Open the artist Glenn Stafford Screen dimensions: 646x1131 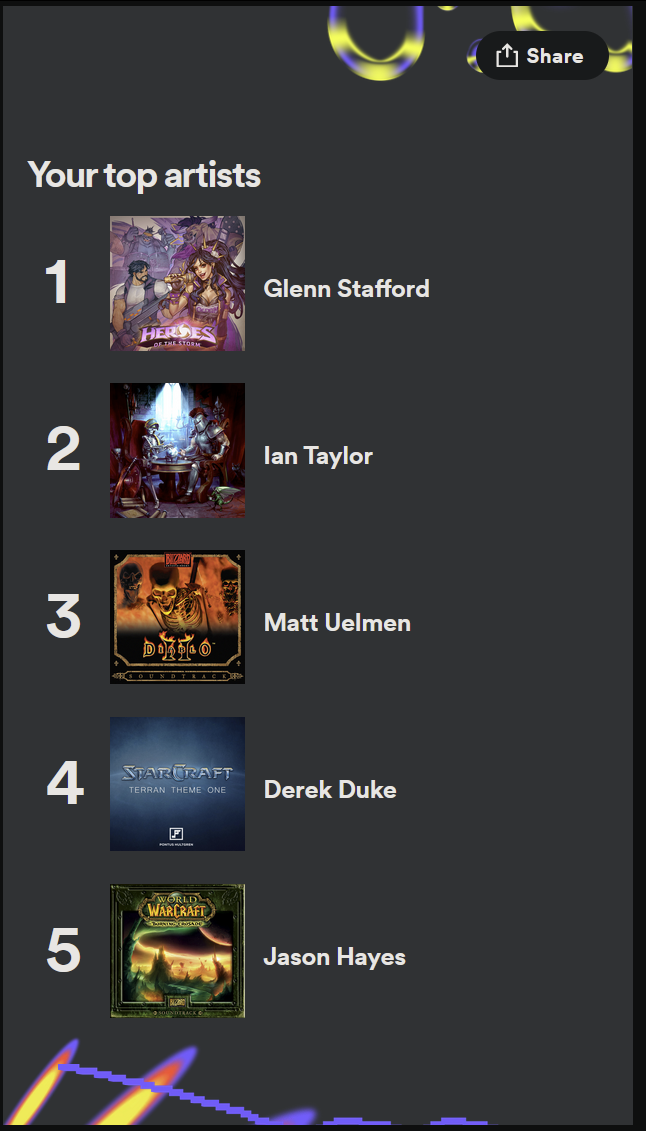[346, 289]
